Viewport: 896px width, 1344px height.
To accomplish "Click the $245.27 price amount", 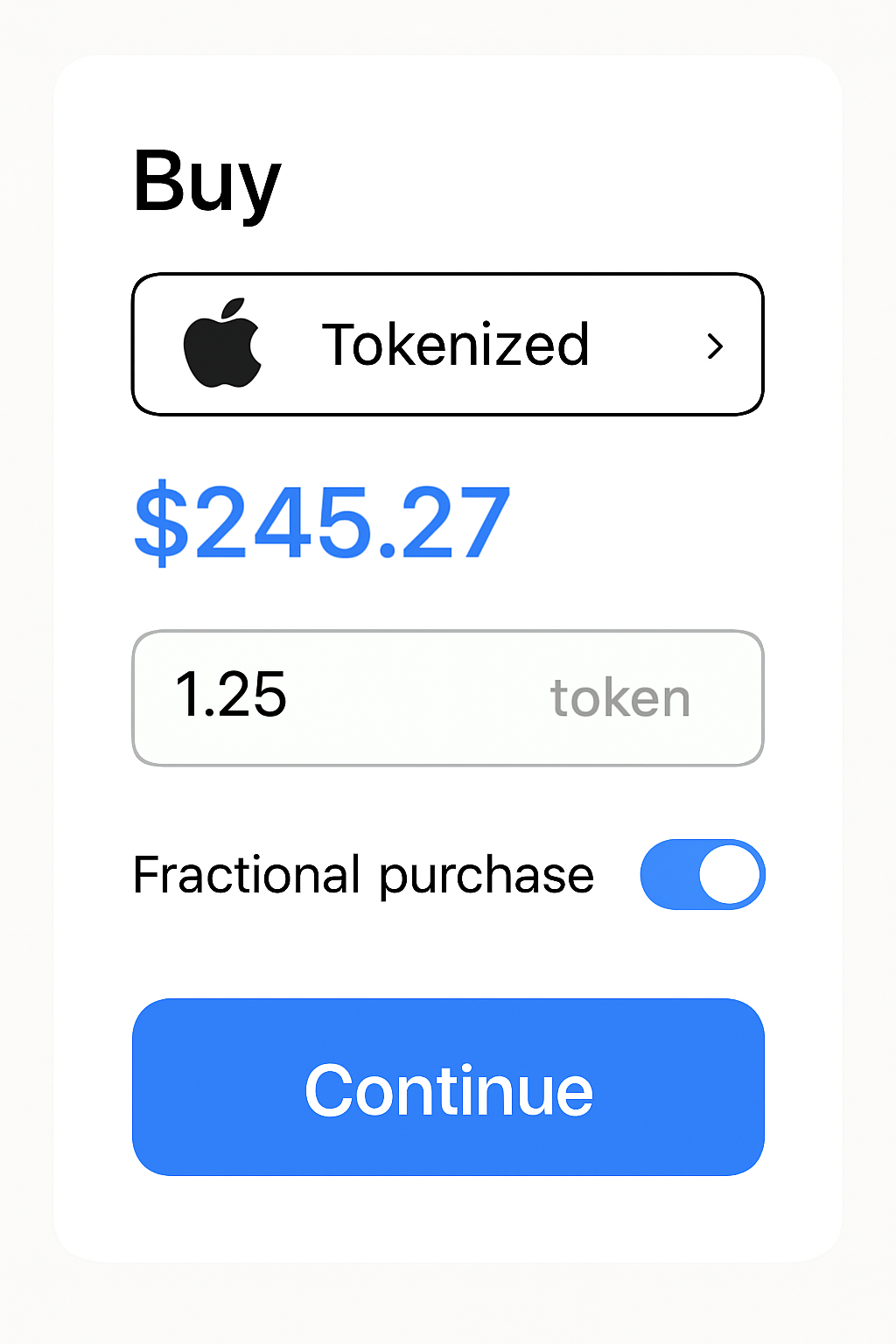I will pos(321,522).
